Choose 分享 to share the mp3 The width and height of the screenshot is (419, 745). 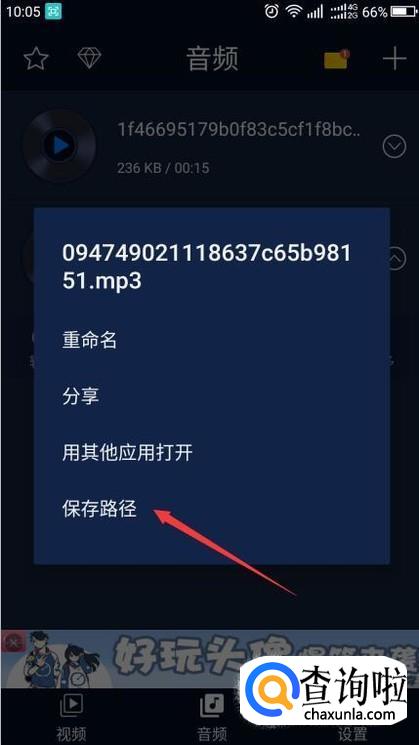coord(80,396)
